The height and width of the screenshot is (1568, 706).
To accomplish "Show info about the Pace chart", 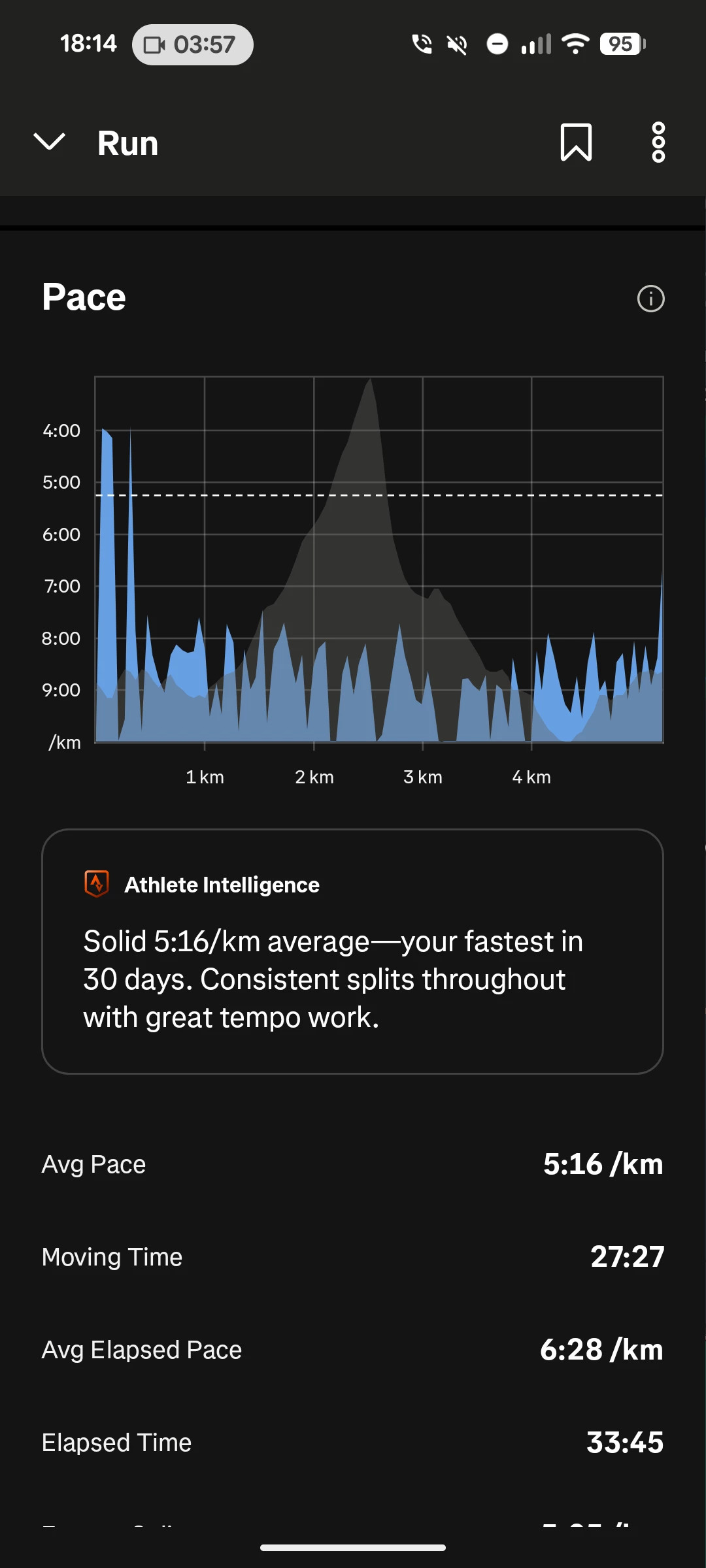I will [650, 299].
